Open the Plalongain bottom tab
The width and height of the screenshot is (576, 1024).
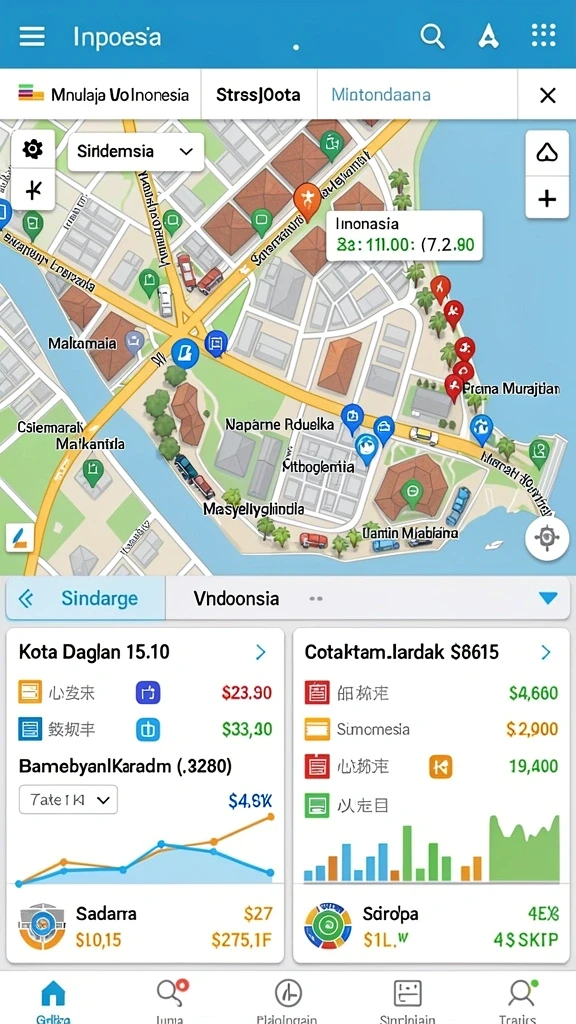click(287, 999)
